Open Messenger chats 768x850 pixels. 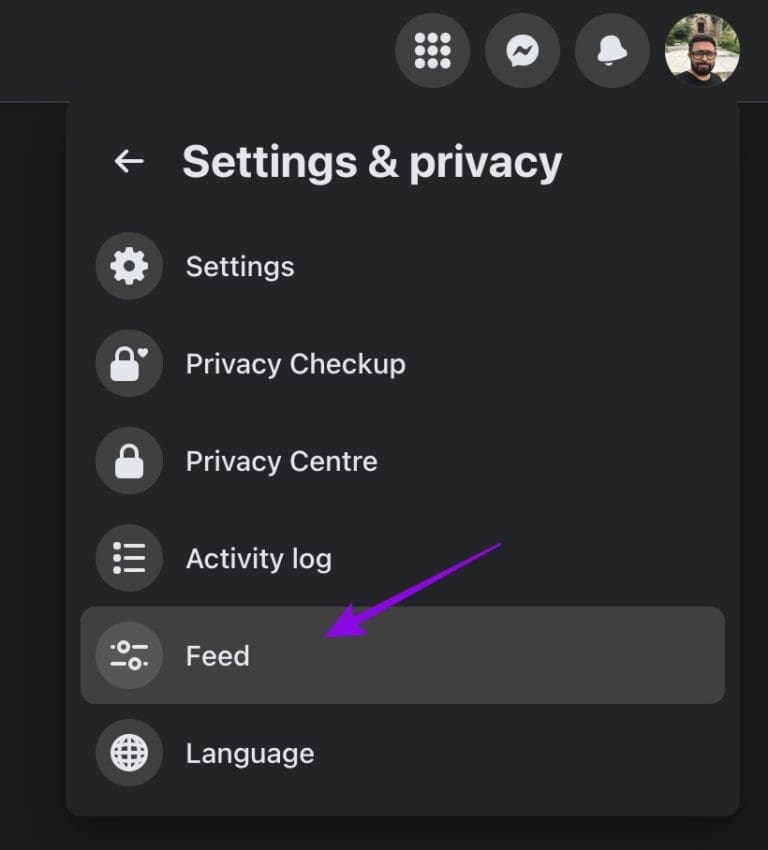(522, 50)
